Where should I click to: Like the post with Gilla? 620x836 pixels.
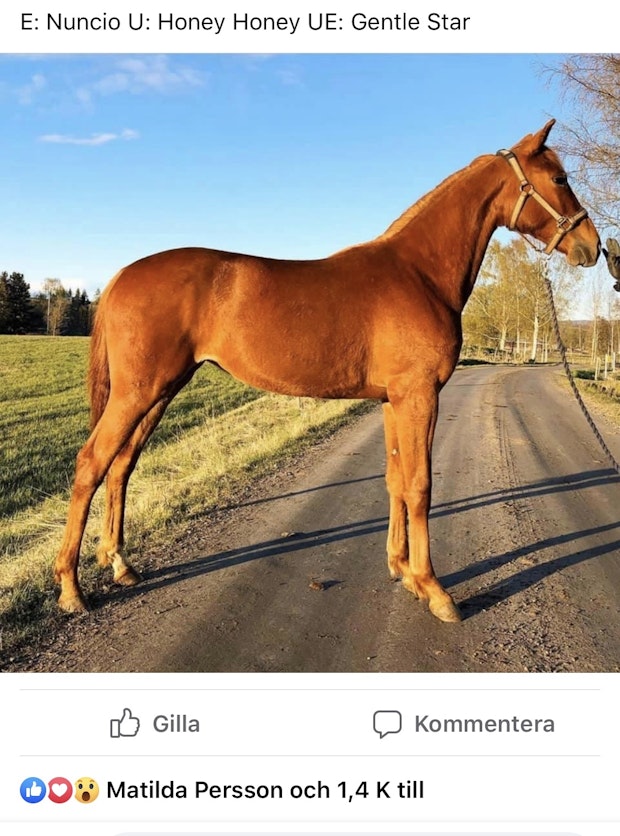point(155,723)
